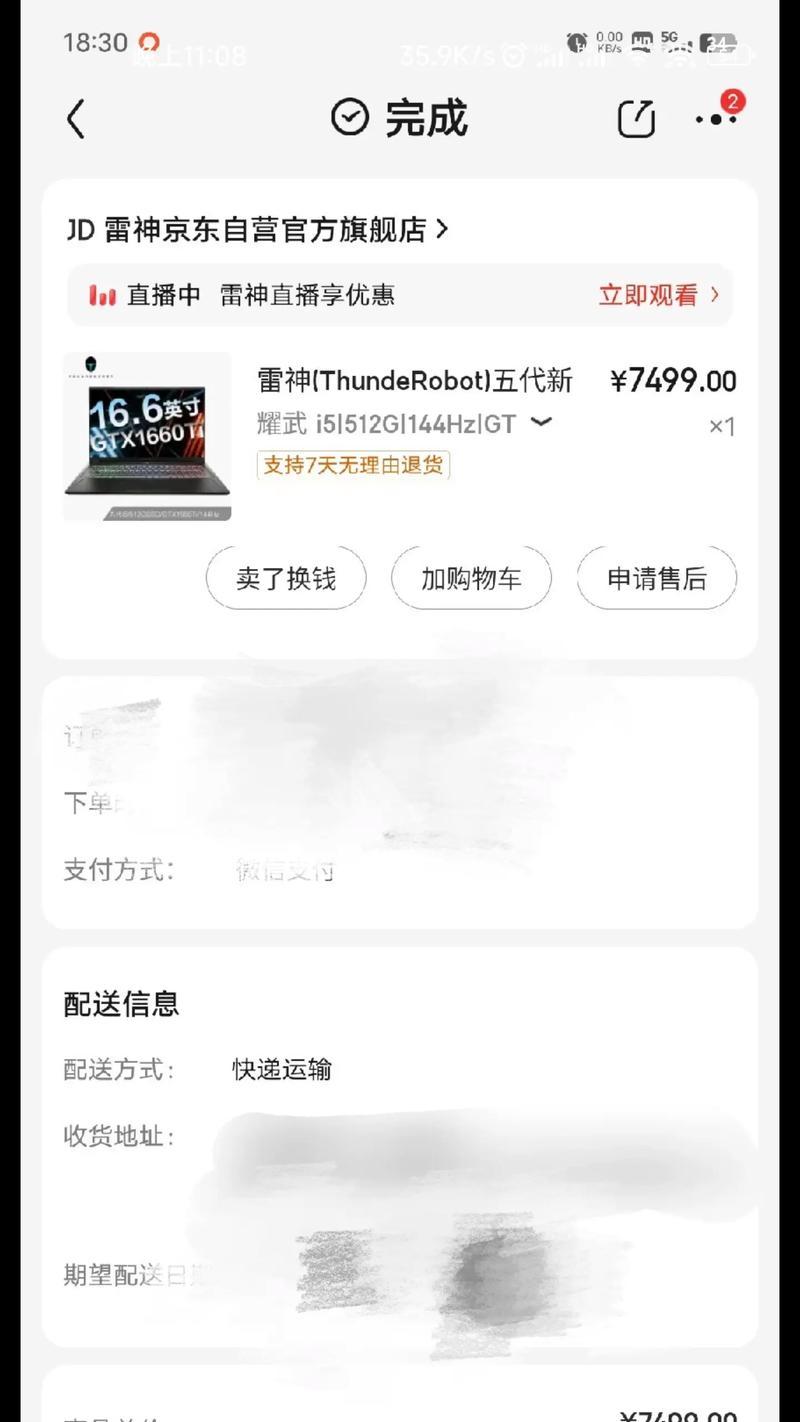Go back using the top-left arrow

click(x=76, y=119)
